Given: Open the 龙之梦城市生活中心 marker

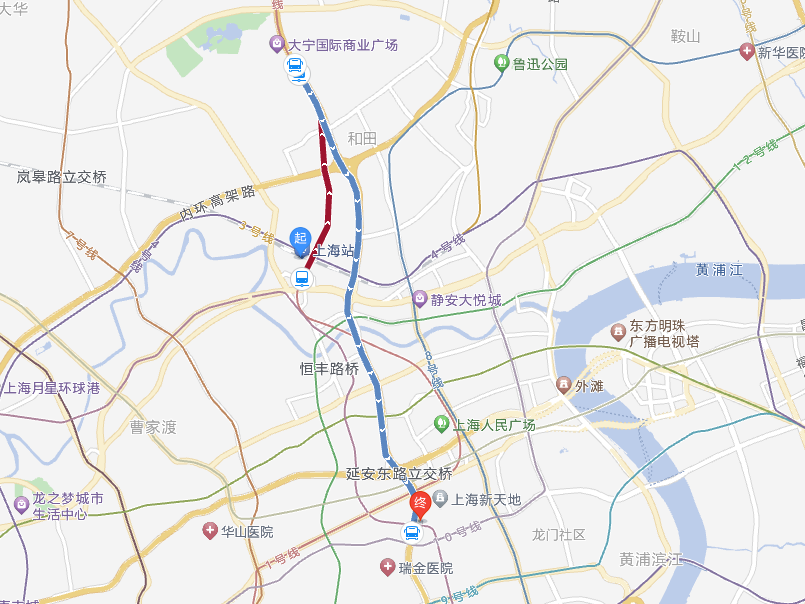Looking at the screenshot, I should (x=21, y=502).
